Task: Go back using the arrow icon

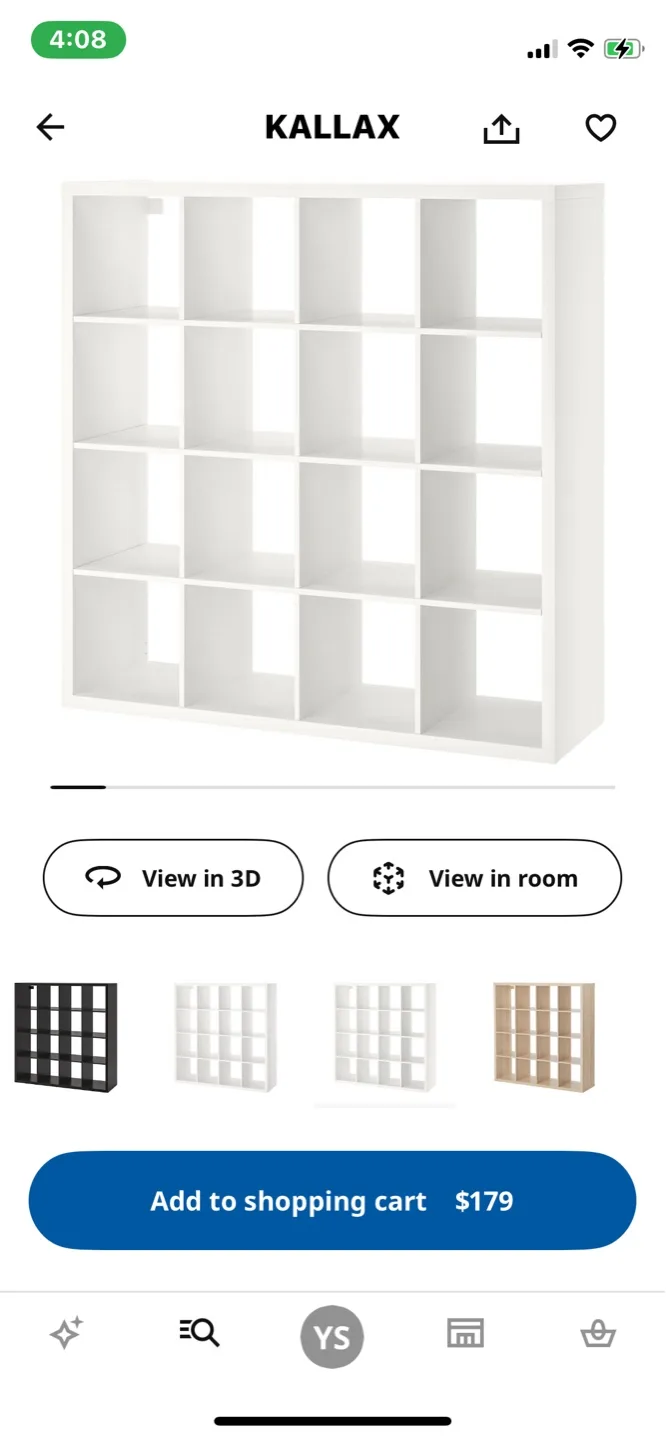Action: [50, 127]
